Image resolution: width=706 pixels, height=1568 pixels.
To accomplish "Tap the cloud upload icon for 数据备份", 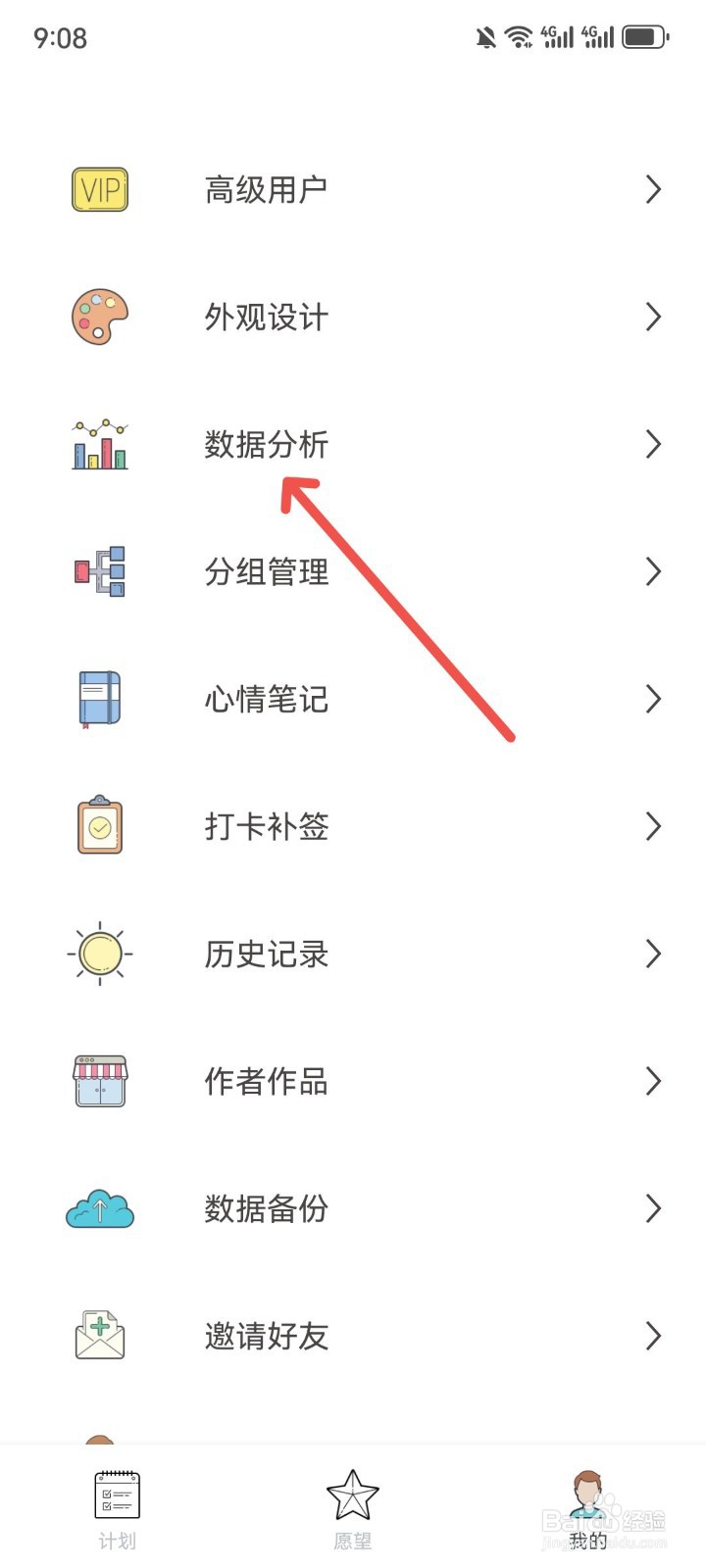I will [x=98, y=1208].
